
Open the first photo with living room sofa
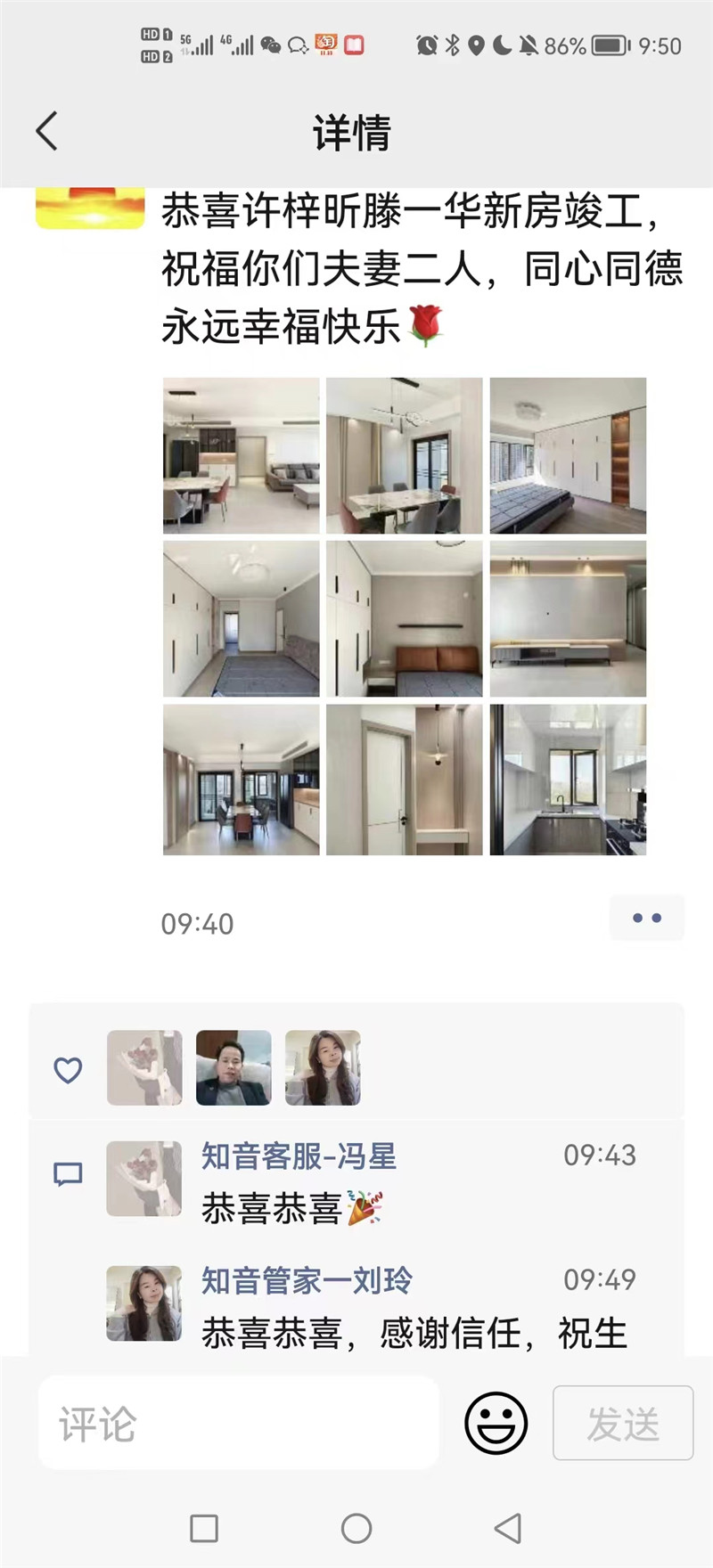[x=241, y=455]
